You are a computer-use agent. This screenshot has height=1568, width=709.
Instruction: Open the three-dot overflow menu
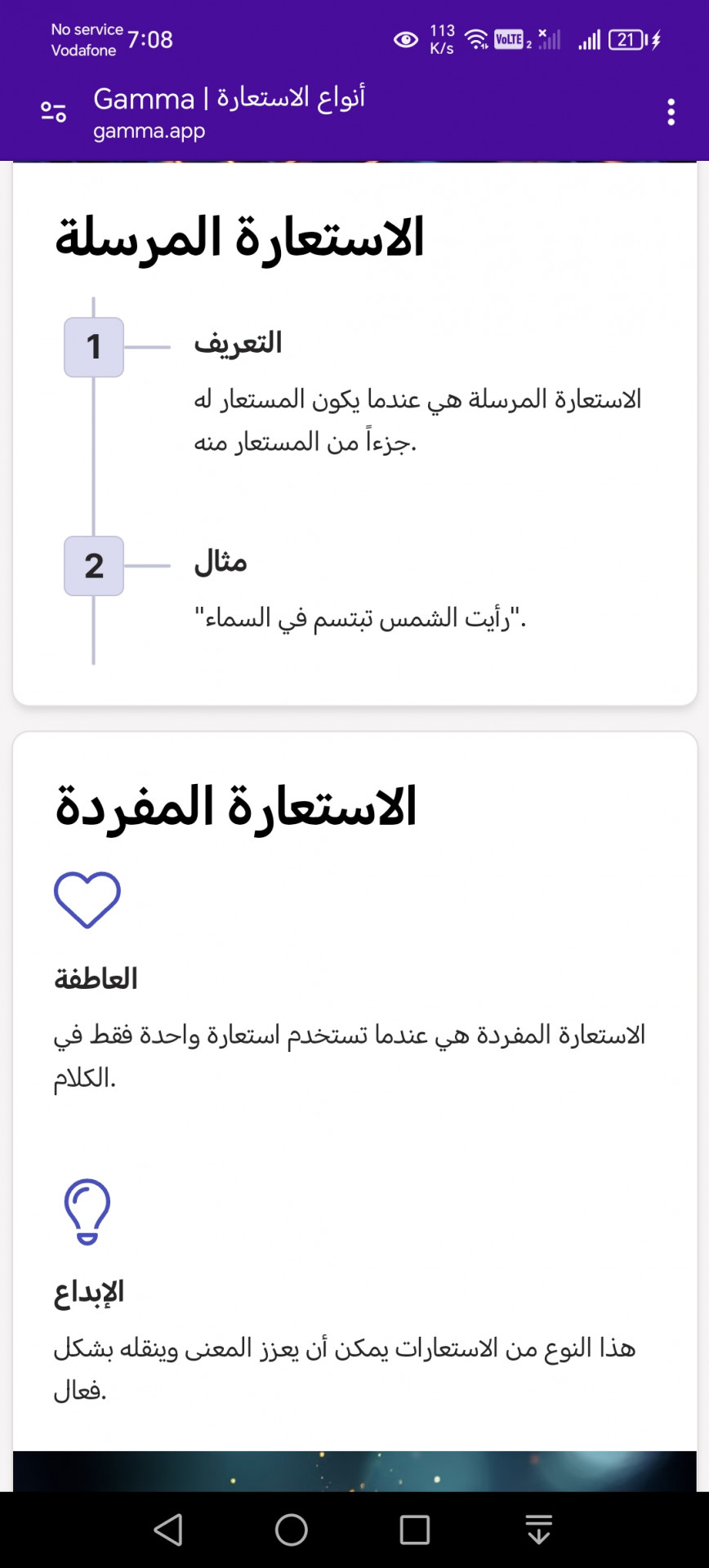click(x=671, y=112)
